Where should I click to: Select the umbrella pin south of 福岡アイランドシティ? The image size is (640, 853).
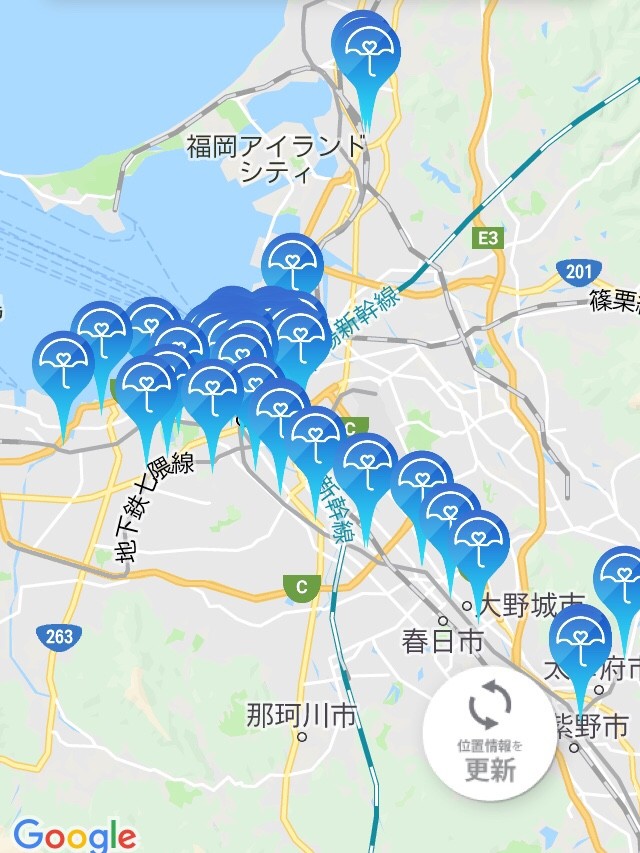pos(292,266)
